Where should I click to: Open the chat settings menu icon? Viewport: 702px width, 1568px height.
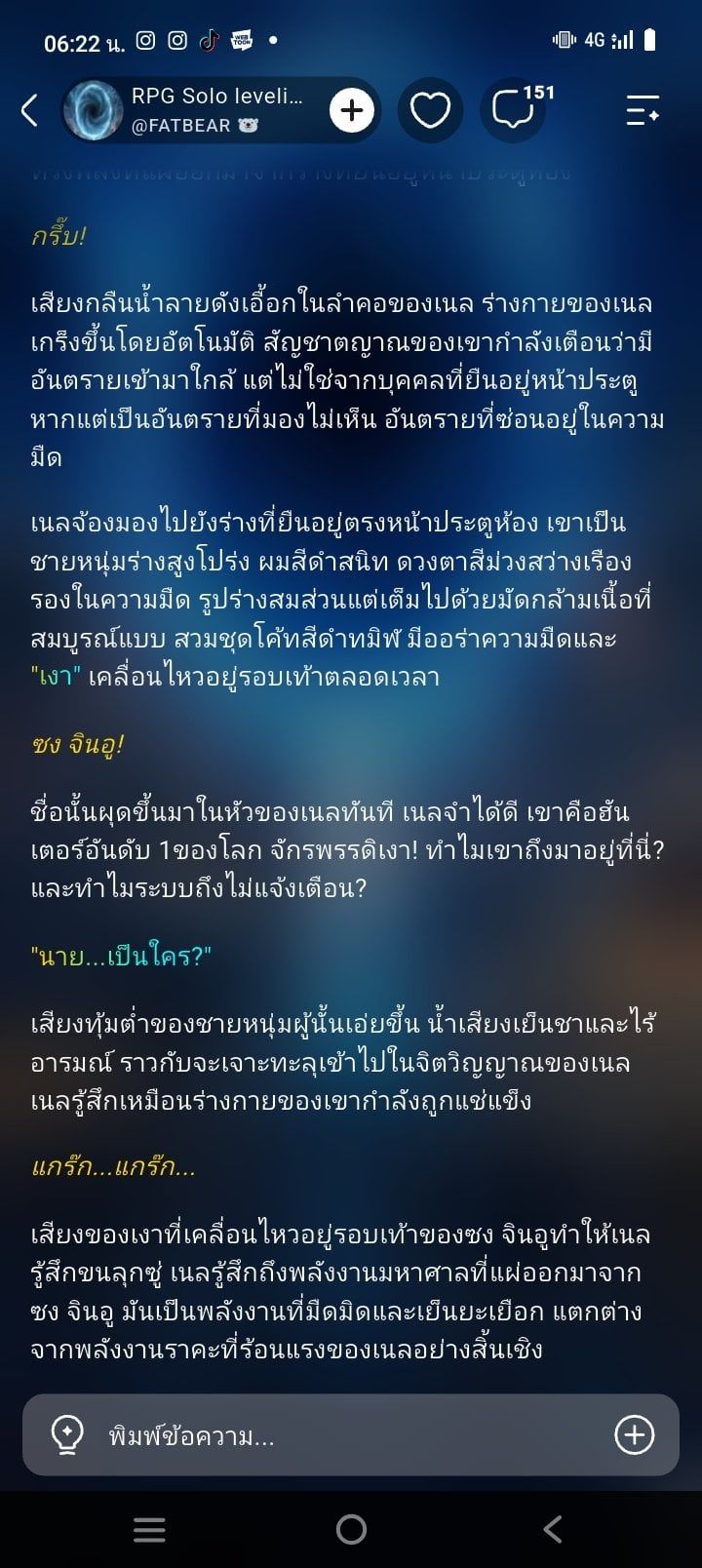pyautogui.click(x=643, y=110)
